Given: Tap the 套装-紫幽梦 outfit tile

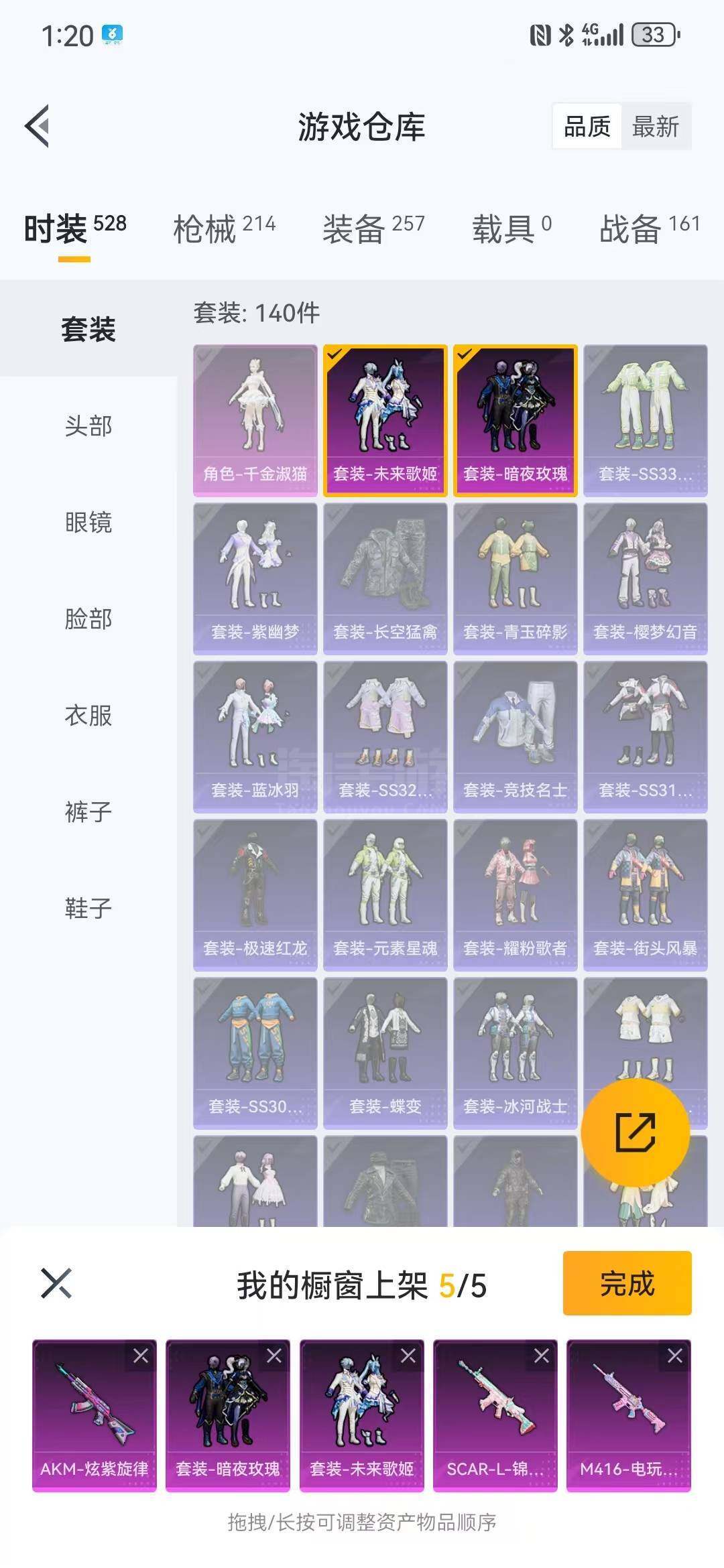Looking at the screenshot, I should point(255,579).
